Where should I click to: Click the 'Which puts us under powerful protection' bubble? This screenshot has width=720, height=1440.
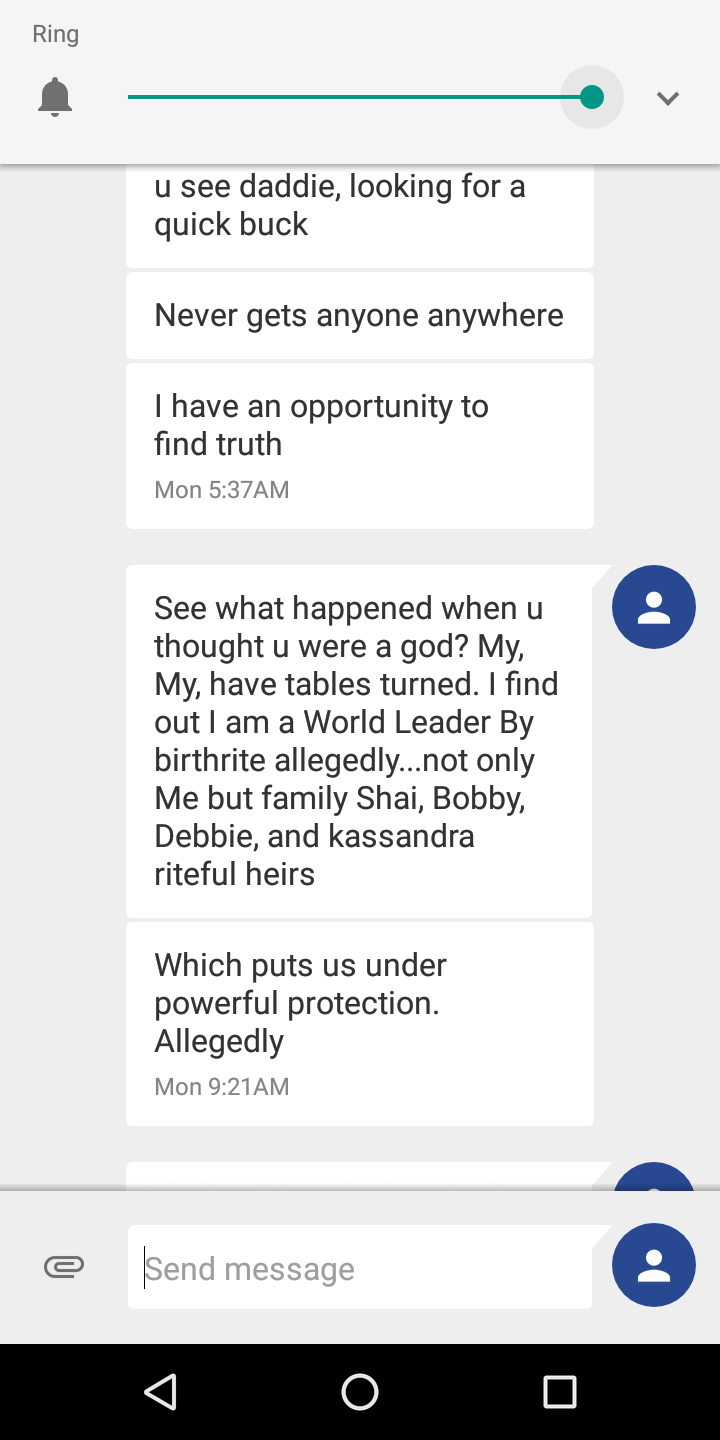pyautogui.click(x=359, y=1022)
